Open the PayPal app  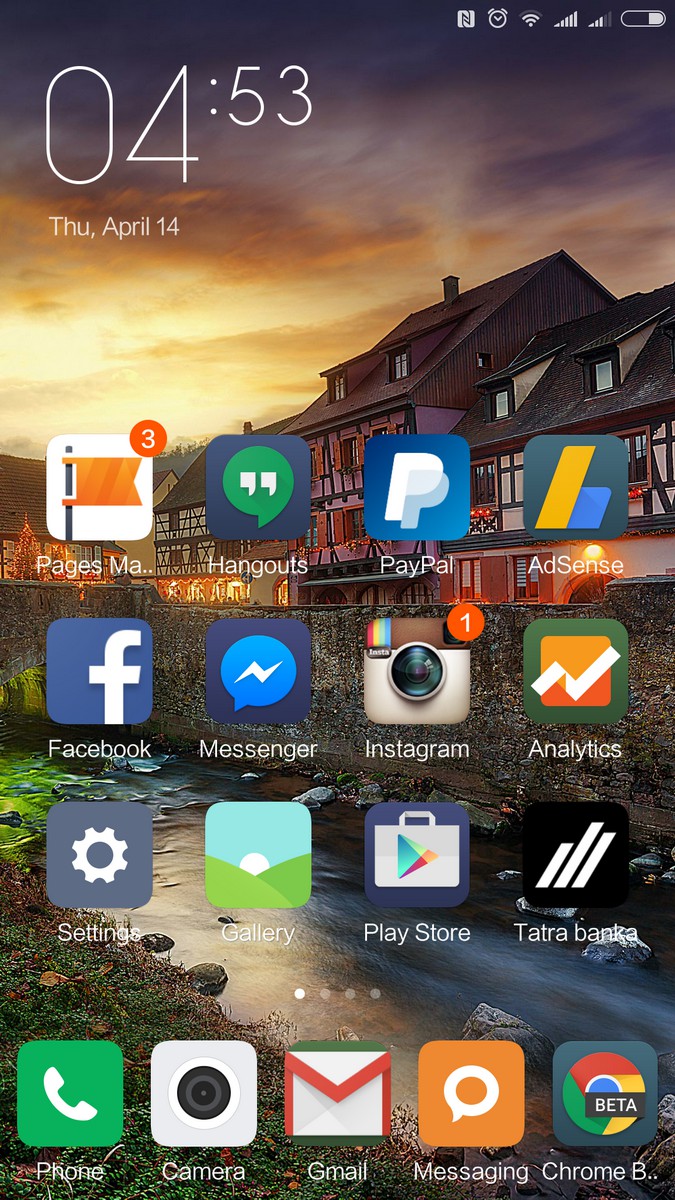pos(417,488)
